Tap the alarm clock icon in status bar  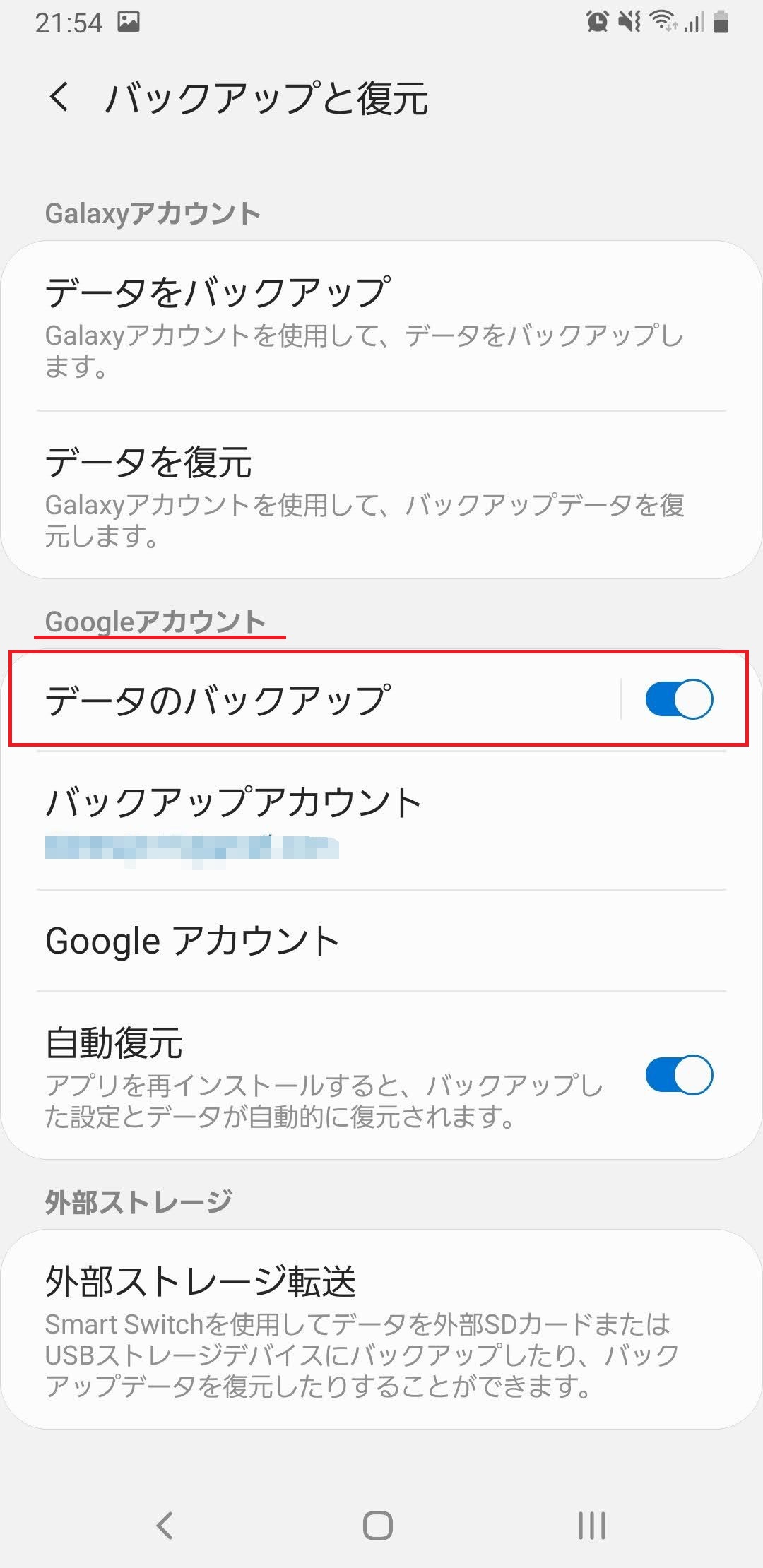coord(597,21)
